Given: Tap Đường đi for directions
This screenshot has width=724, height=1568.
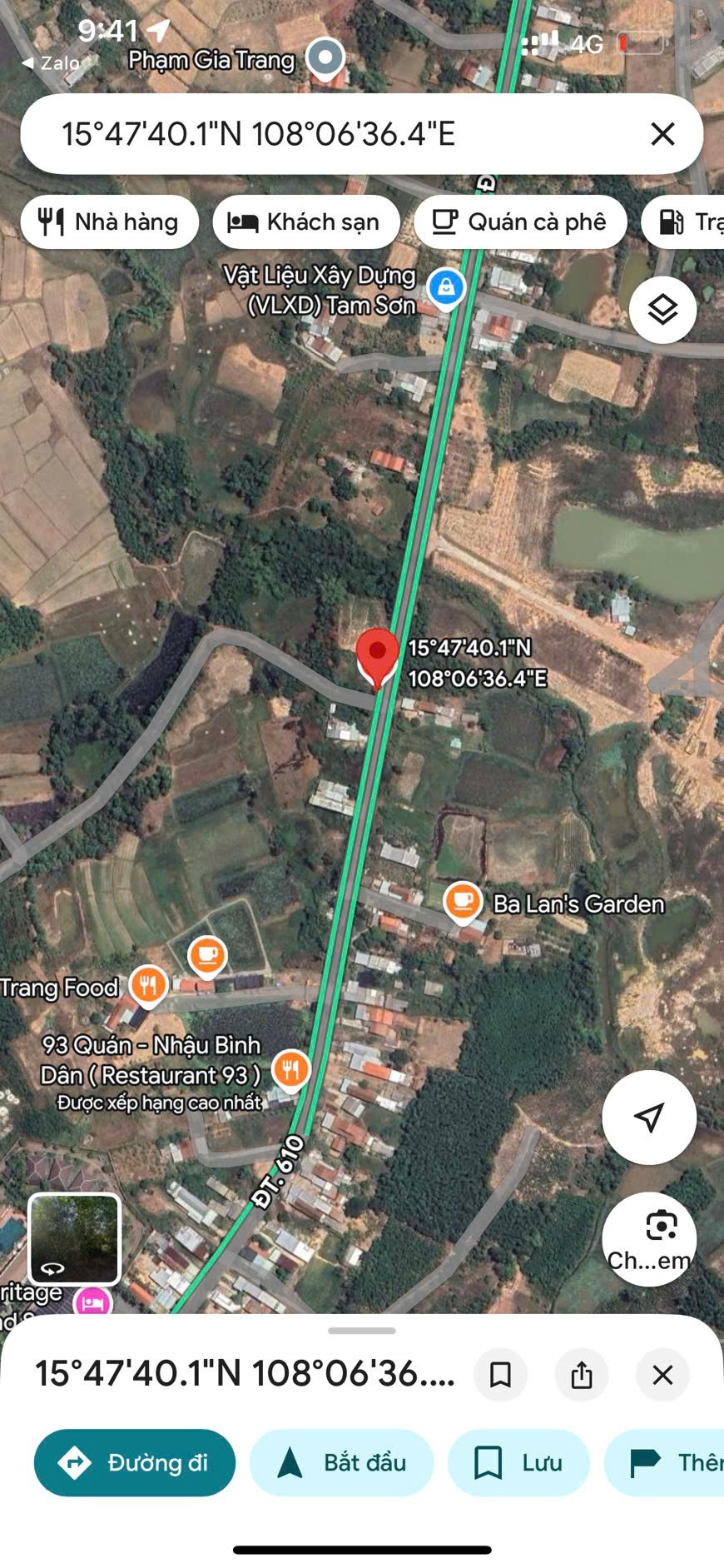Looking at the screenshot, I should click(x=134, y=1462).
